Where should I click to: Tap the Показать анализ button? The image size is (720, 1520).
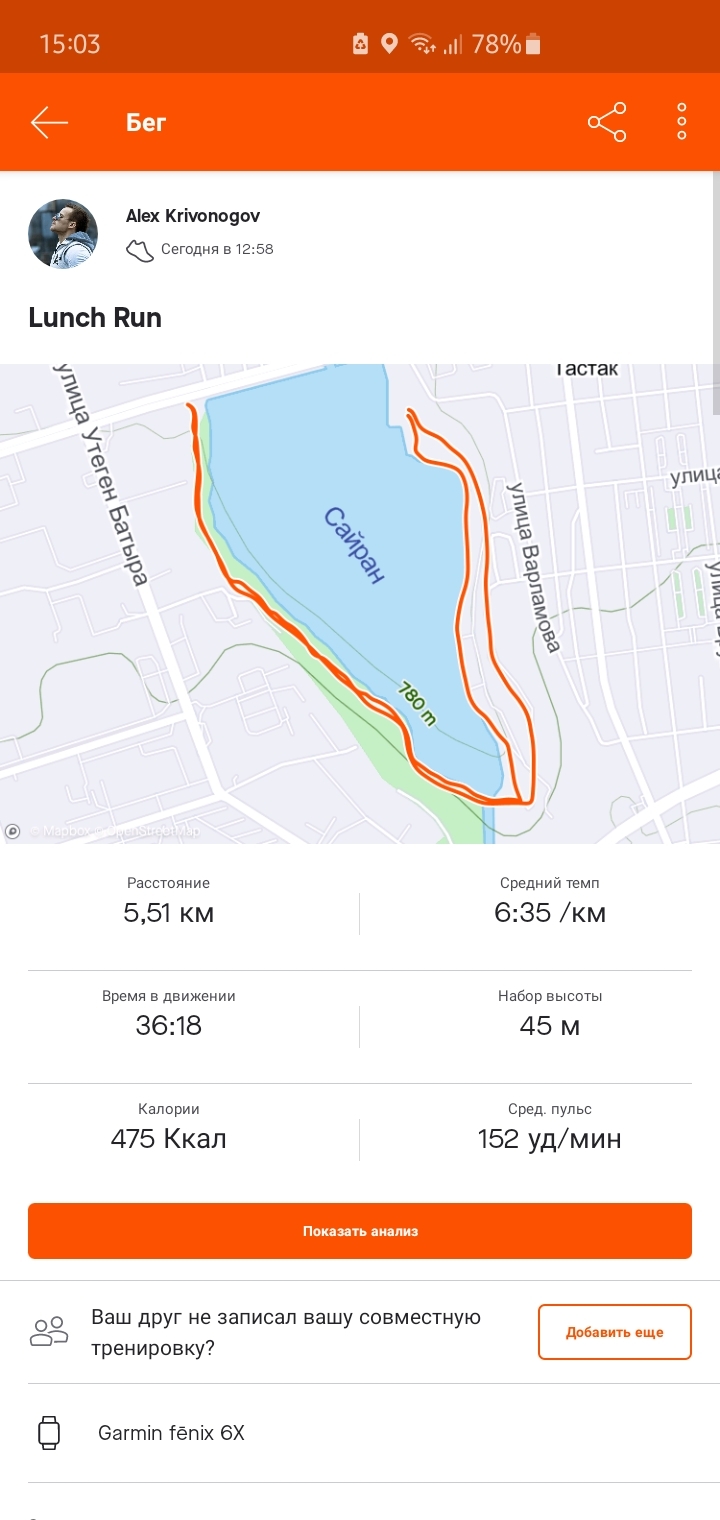tap(360, 1231)
